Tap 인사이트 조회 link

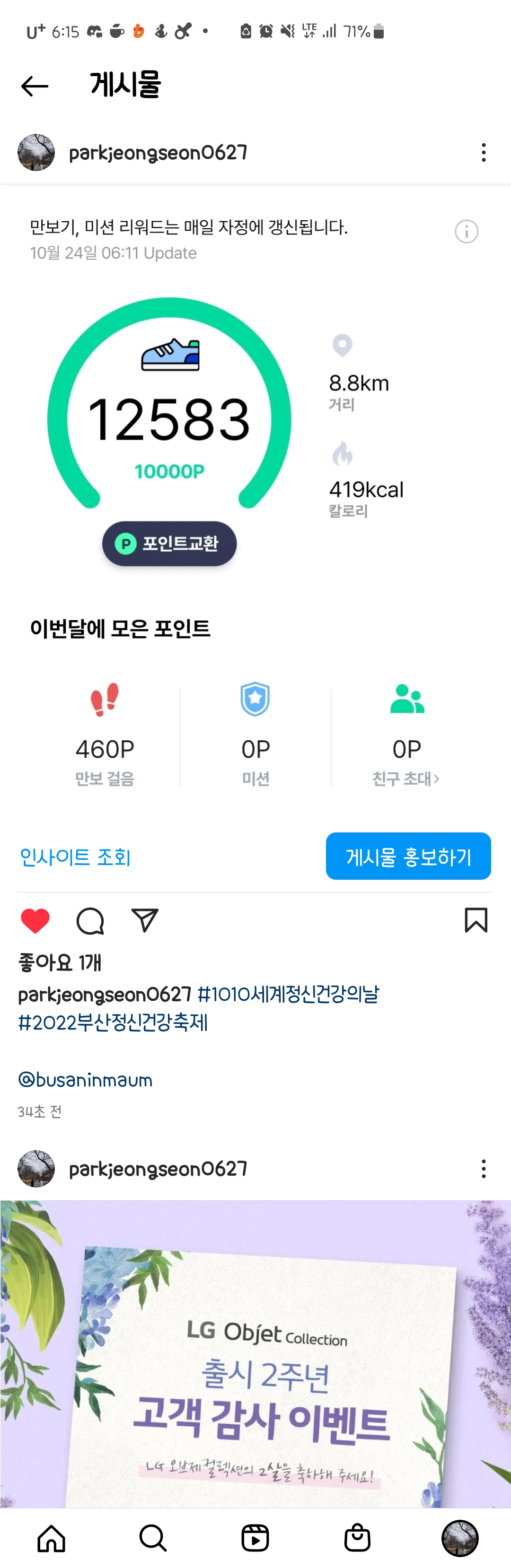[x=75, y=857]
